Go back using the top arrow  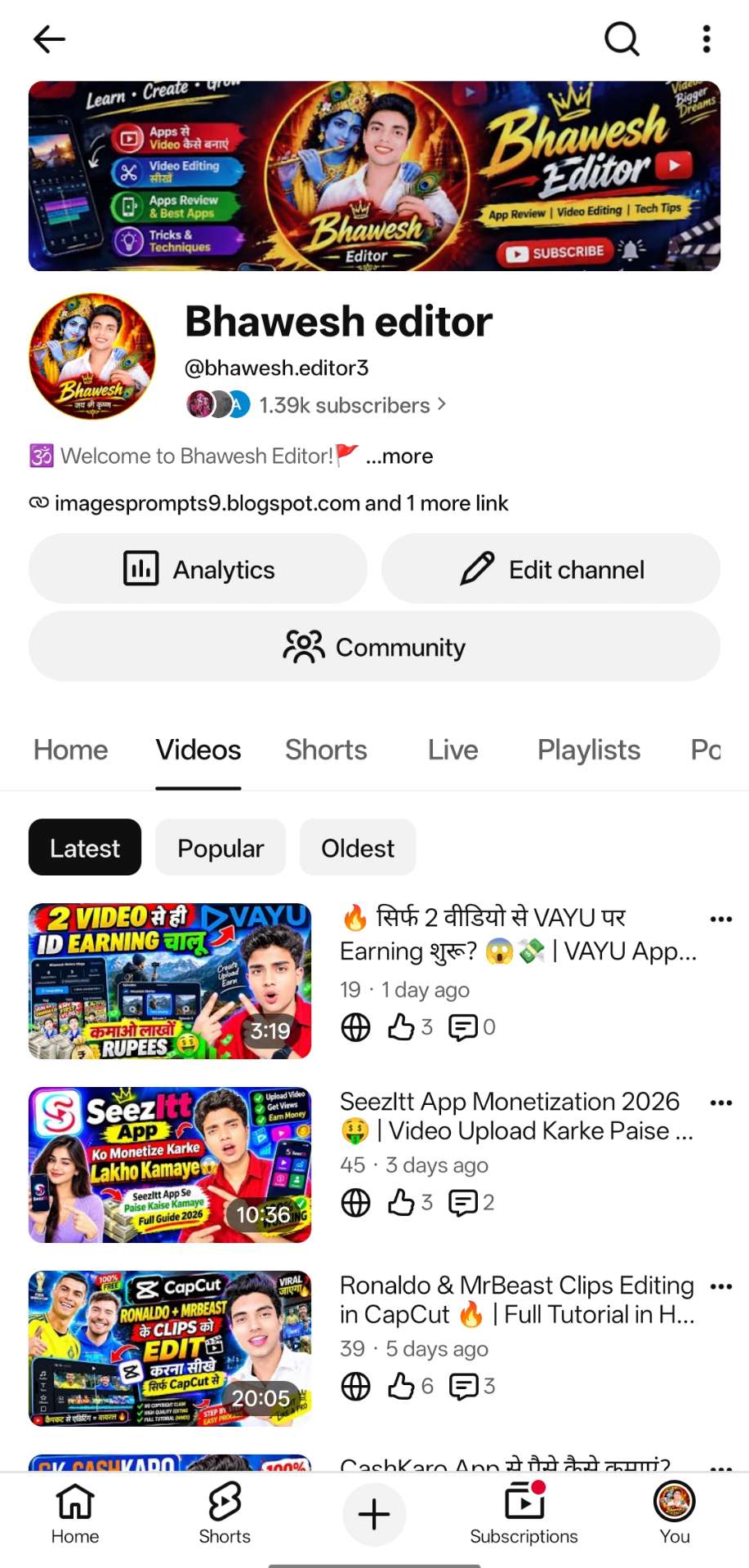tap(49, 38)
